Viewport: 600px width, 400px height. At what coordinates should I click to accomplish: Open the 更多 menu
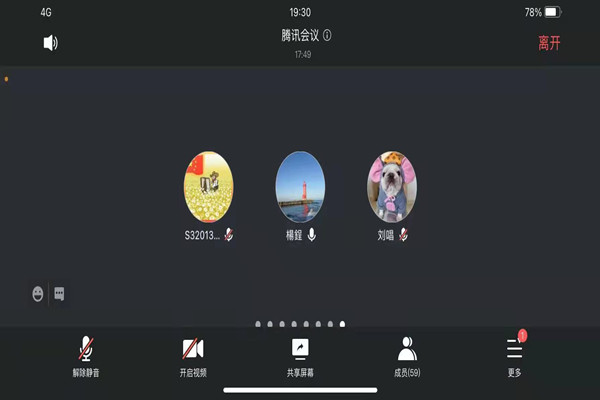[514, 353]
